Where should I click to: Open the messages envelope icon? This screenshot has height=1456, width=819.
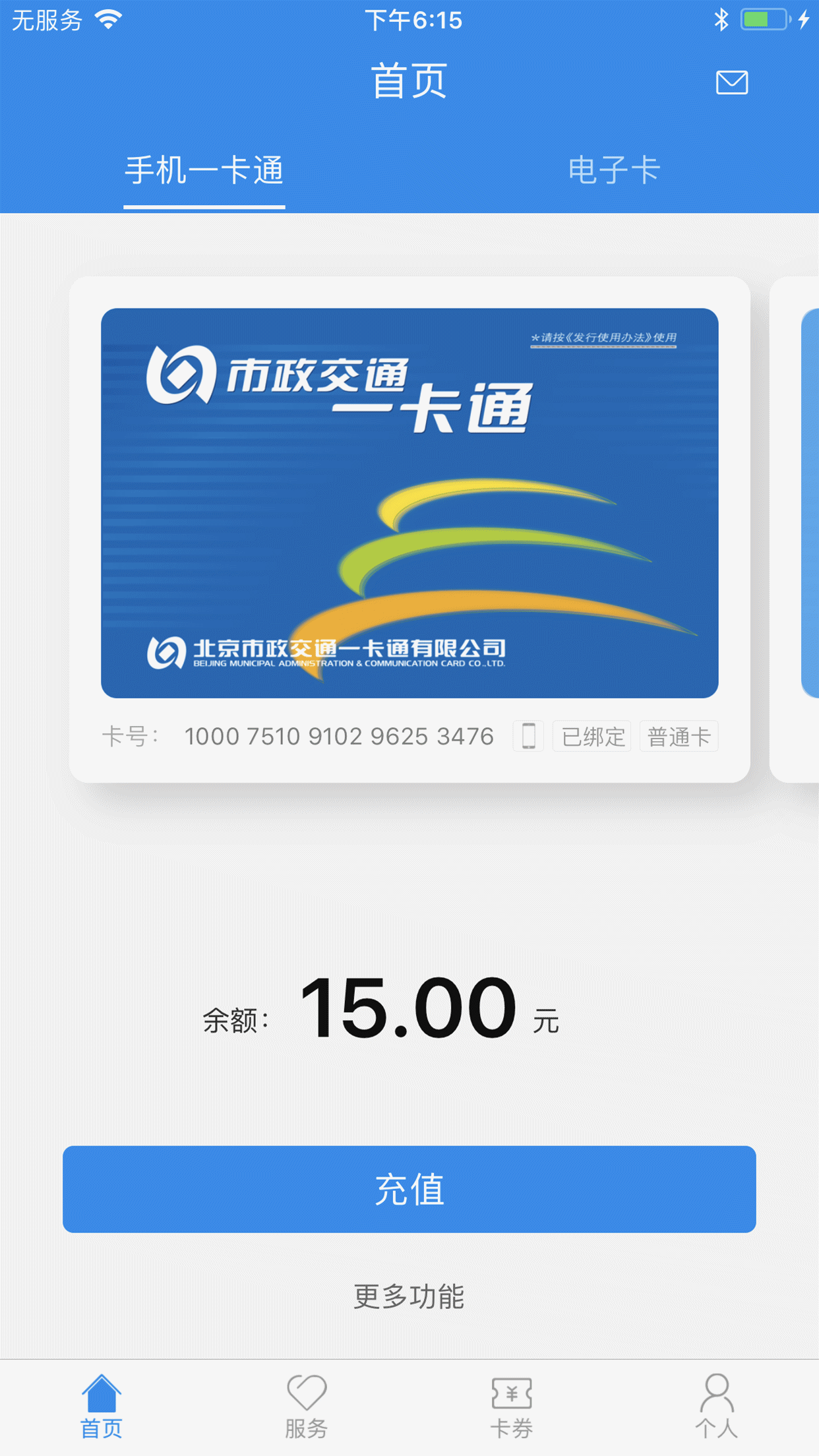[732, 82]
